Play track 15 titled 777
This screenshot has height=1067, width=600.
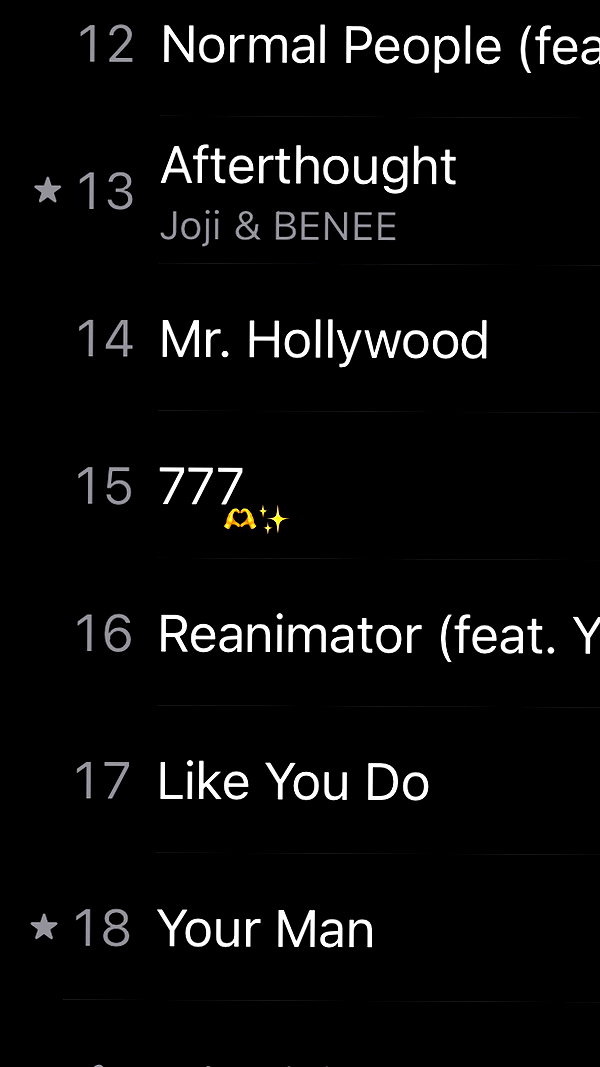pos(300,486)
